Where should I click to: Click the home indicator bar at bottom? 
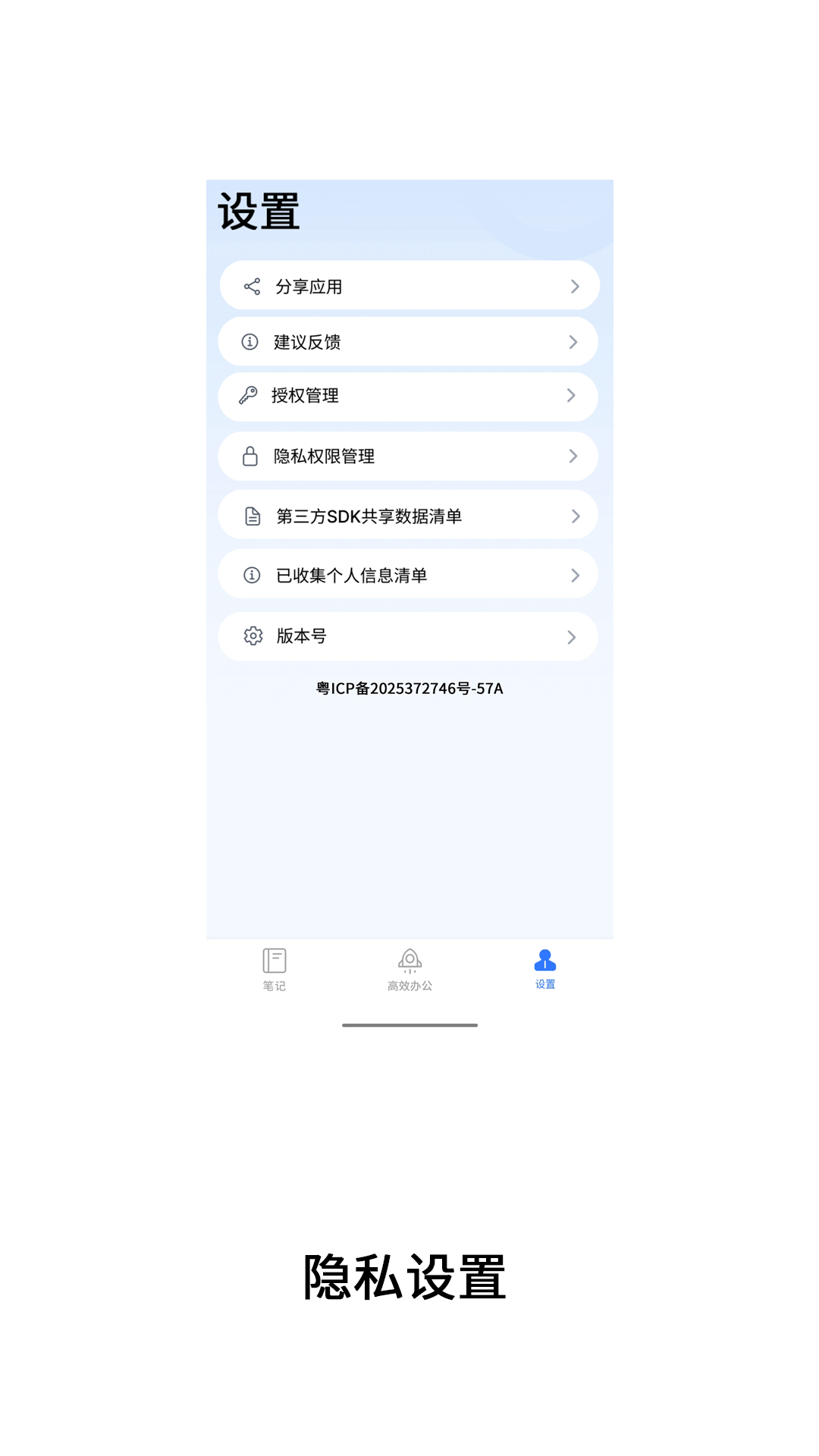point(409,1025)
